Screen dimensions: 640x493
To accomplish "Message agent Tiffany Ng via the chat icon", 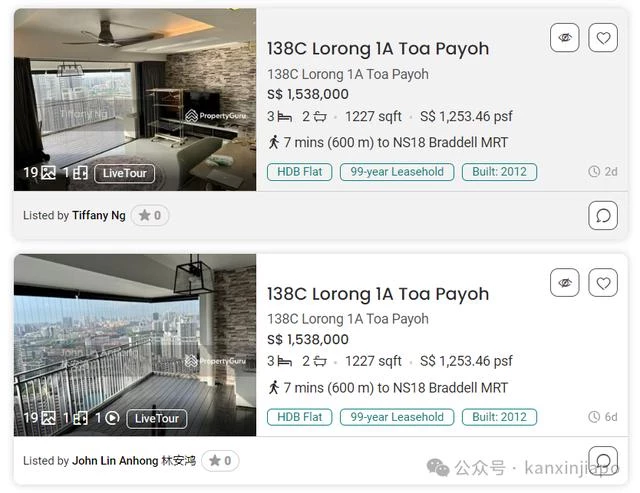I will tap(603, 215).
